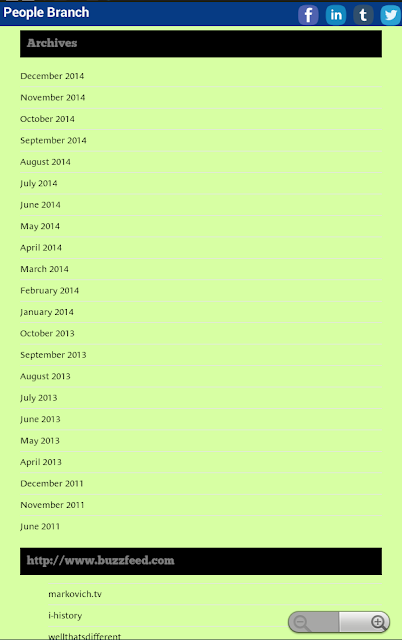This screenshot has width=402, height=640.
Task: Open the Facebook icon
Action: (x=308, y=15)
